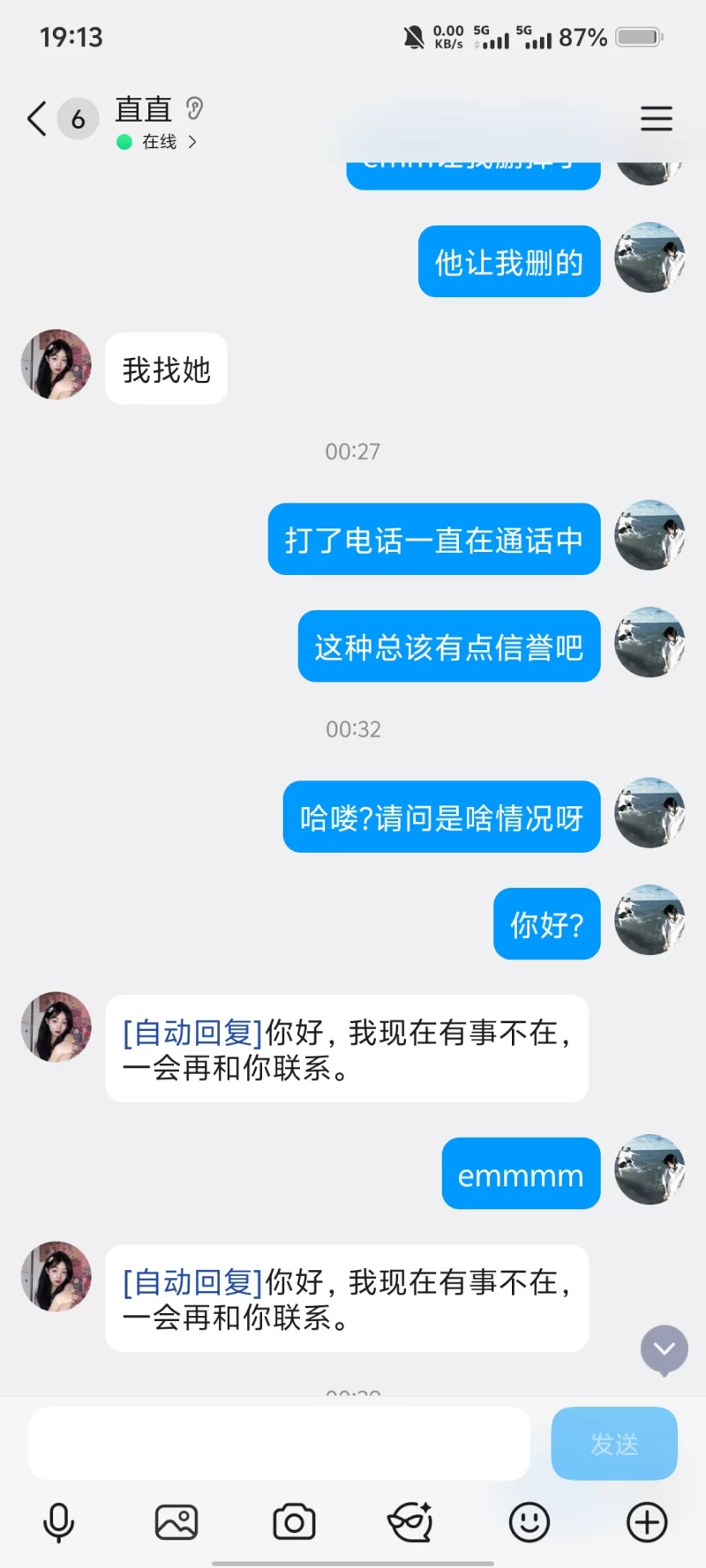706x1568 pixels.
Task: Tap the earpiece mode icon beside 直直
Action: point(195,108)
